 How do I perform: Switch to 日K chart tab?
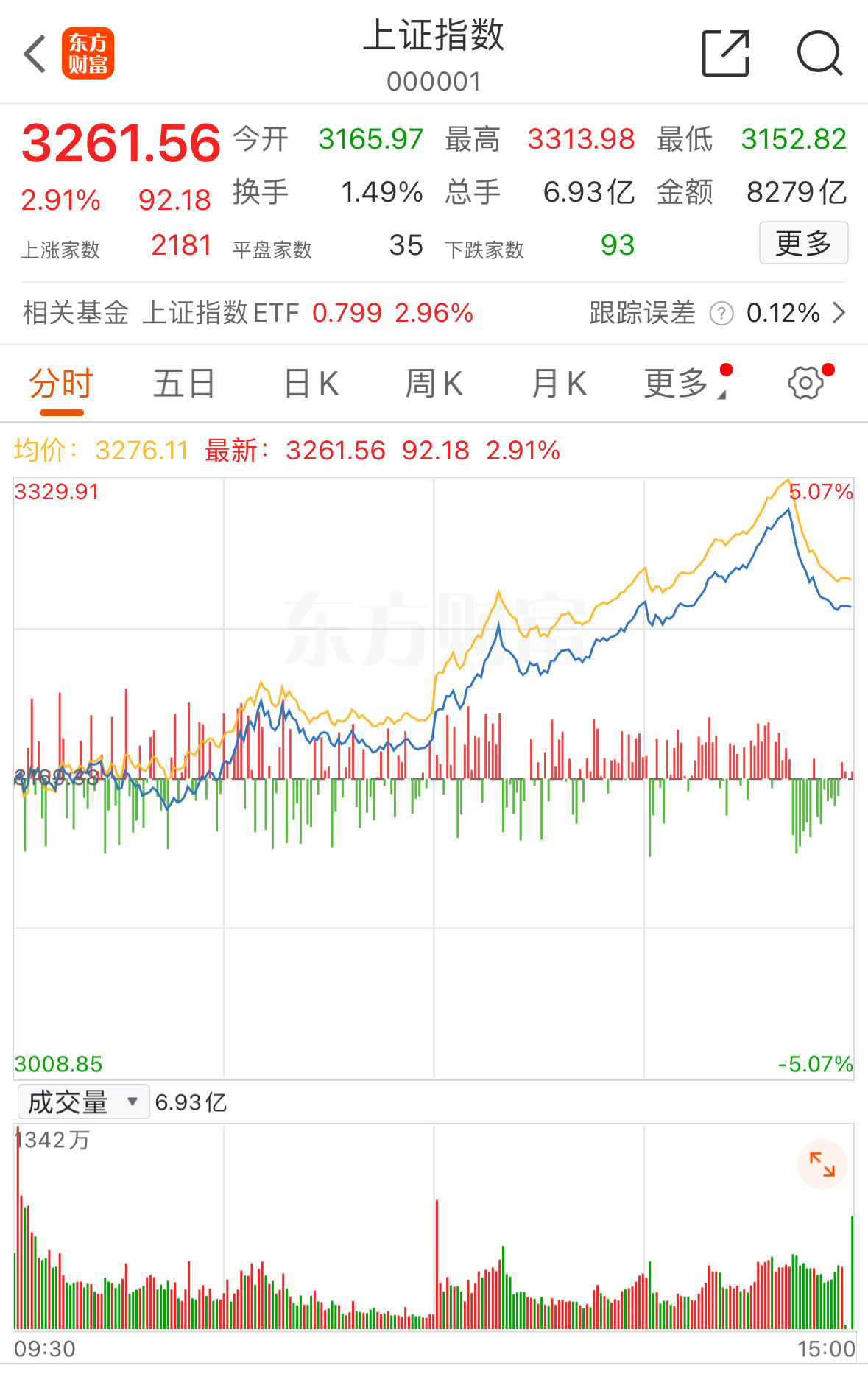(x=311, y=384)
